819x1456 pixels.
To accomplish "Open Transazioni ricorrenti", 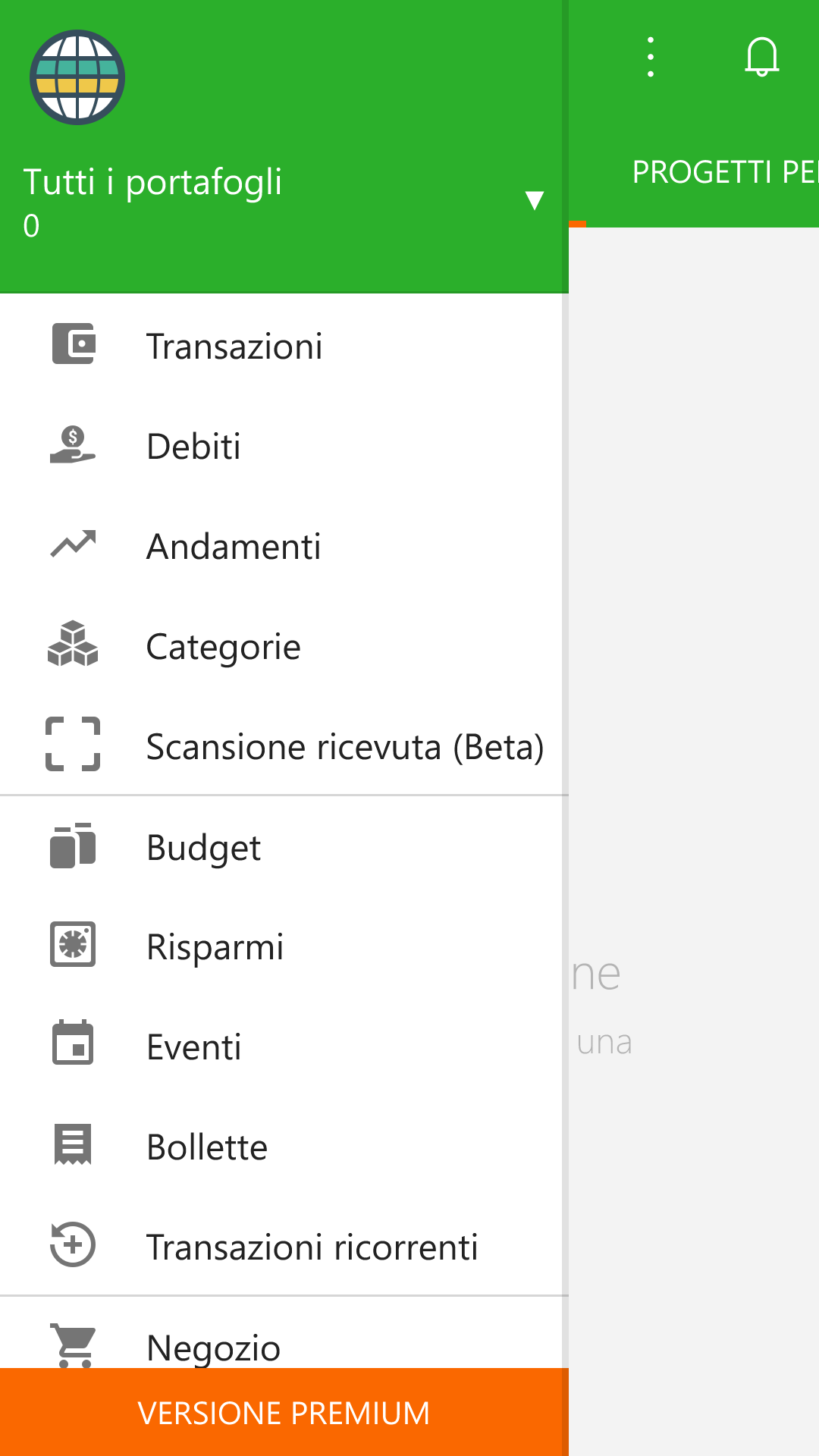I will [284, 1247].
